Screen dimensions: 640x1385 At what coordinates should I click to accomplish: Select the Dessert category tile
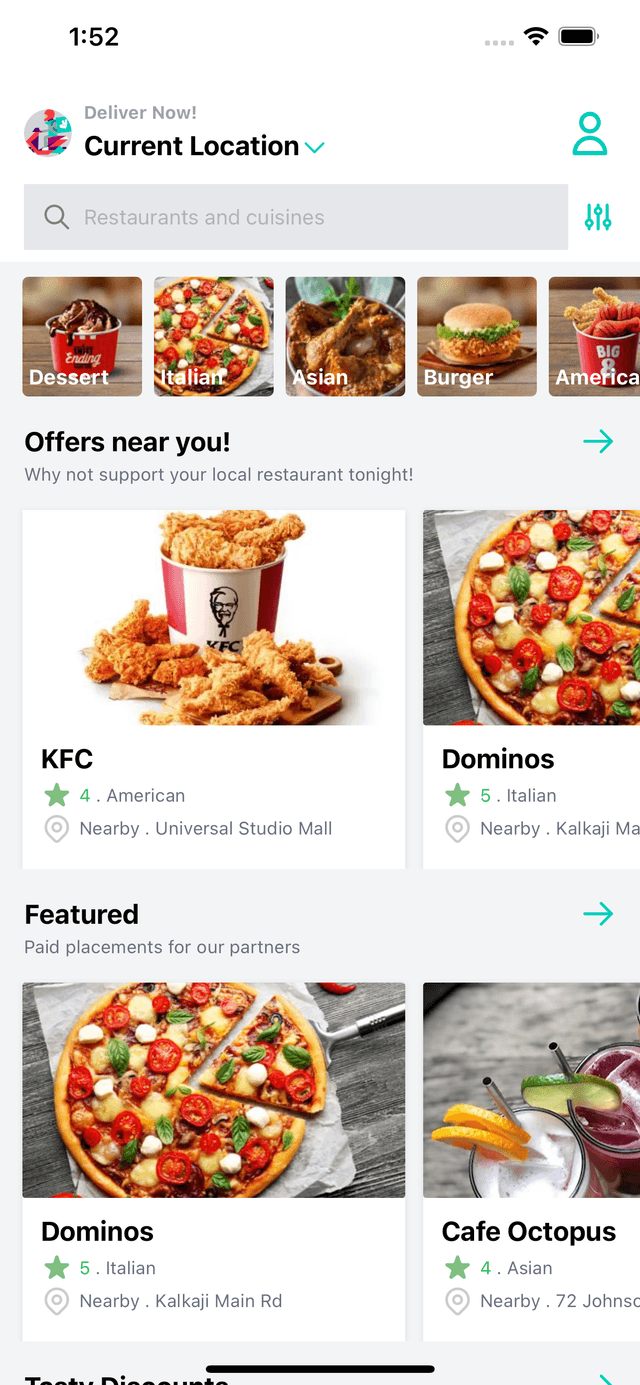tap(82, 337)
